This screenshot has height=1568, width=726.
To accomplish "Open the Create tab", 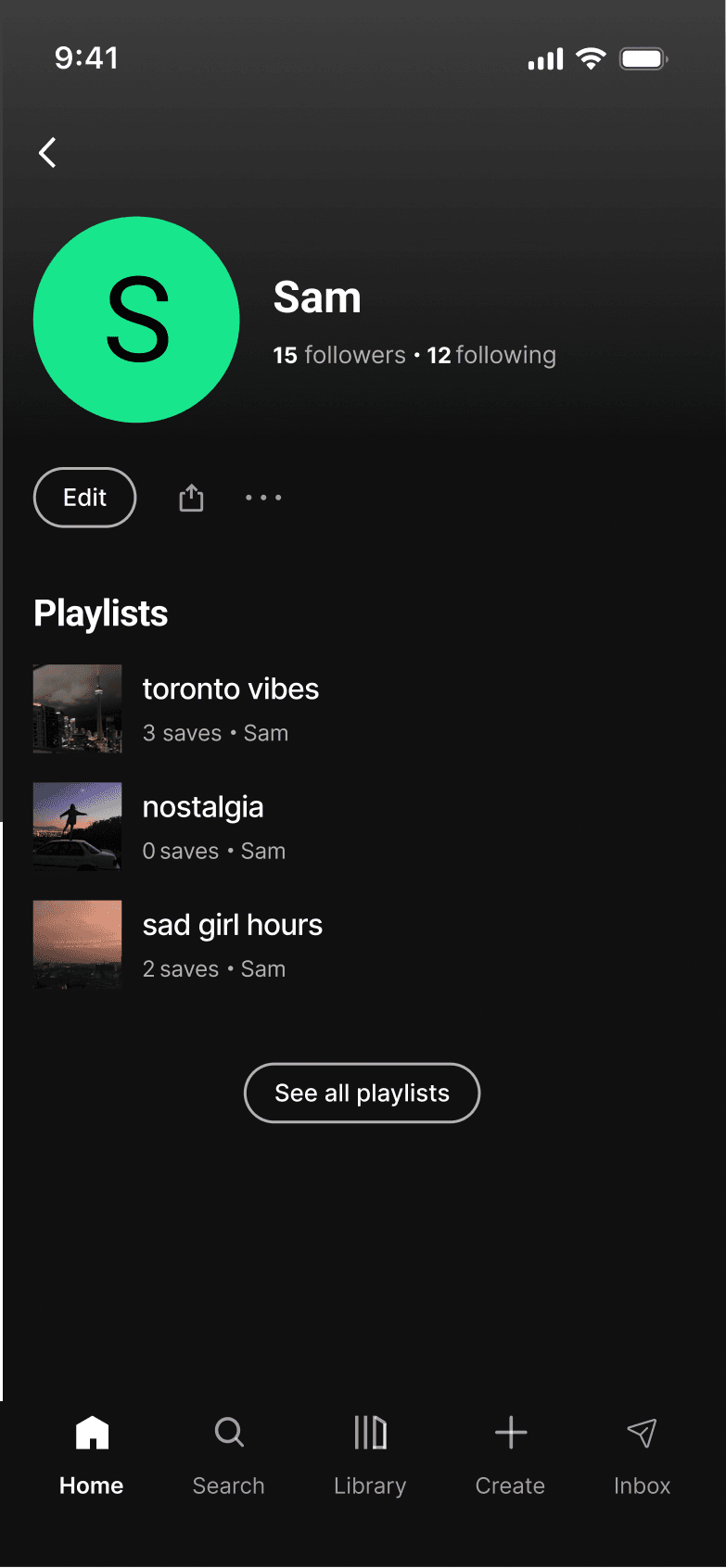I will coord(510,1455).
